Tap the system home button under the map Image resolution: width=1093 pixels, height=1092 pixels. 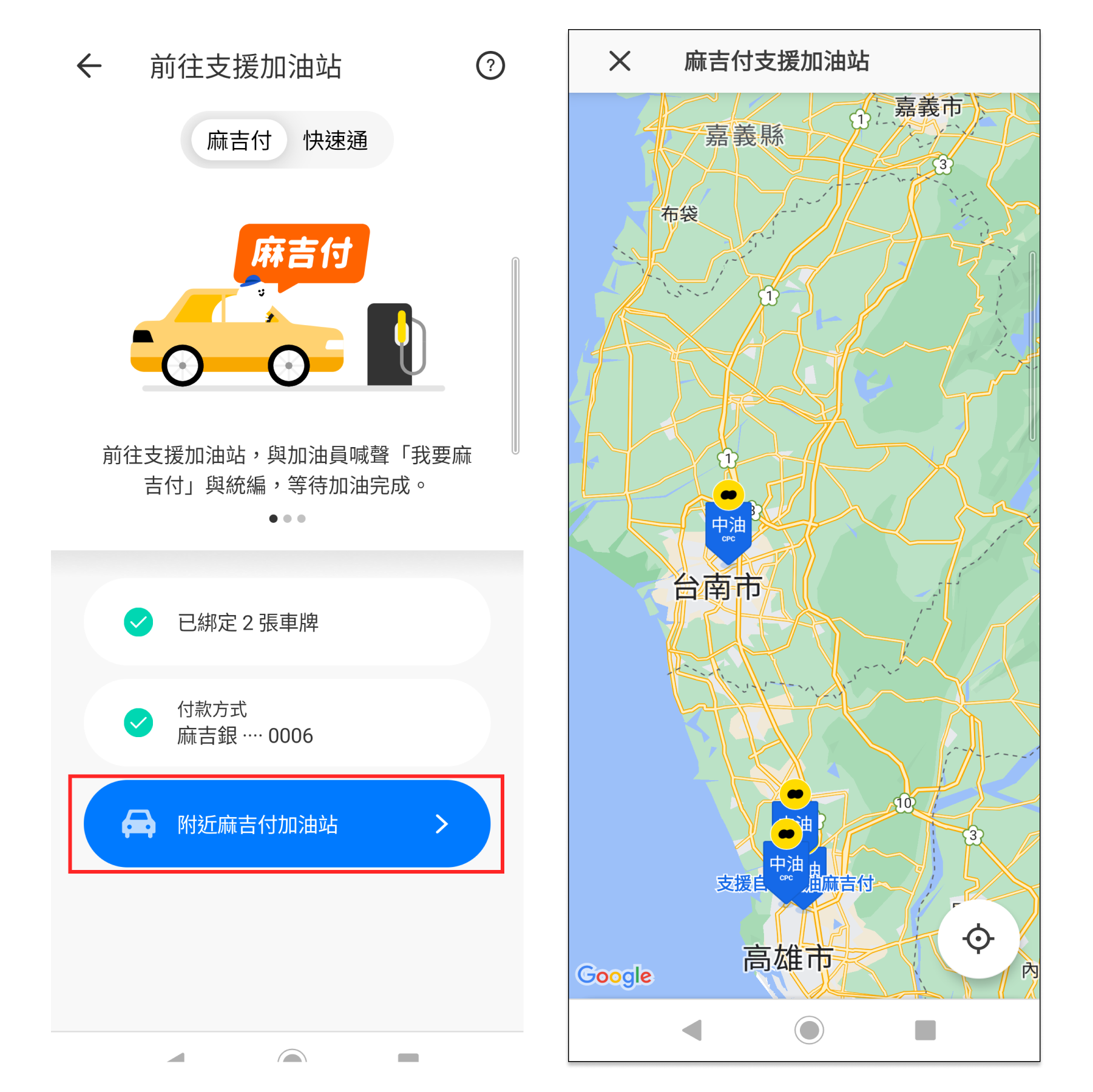coord(808,1030)
